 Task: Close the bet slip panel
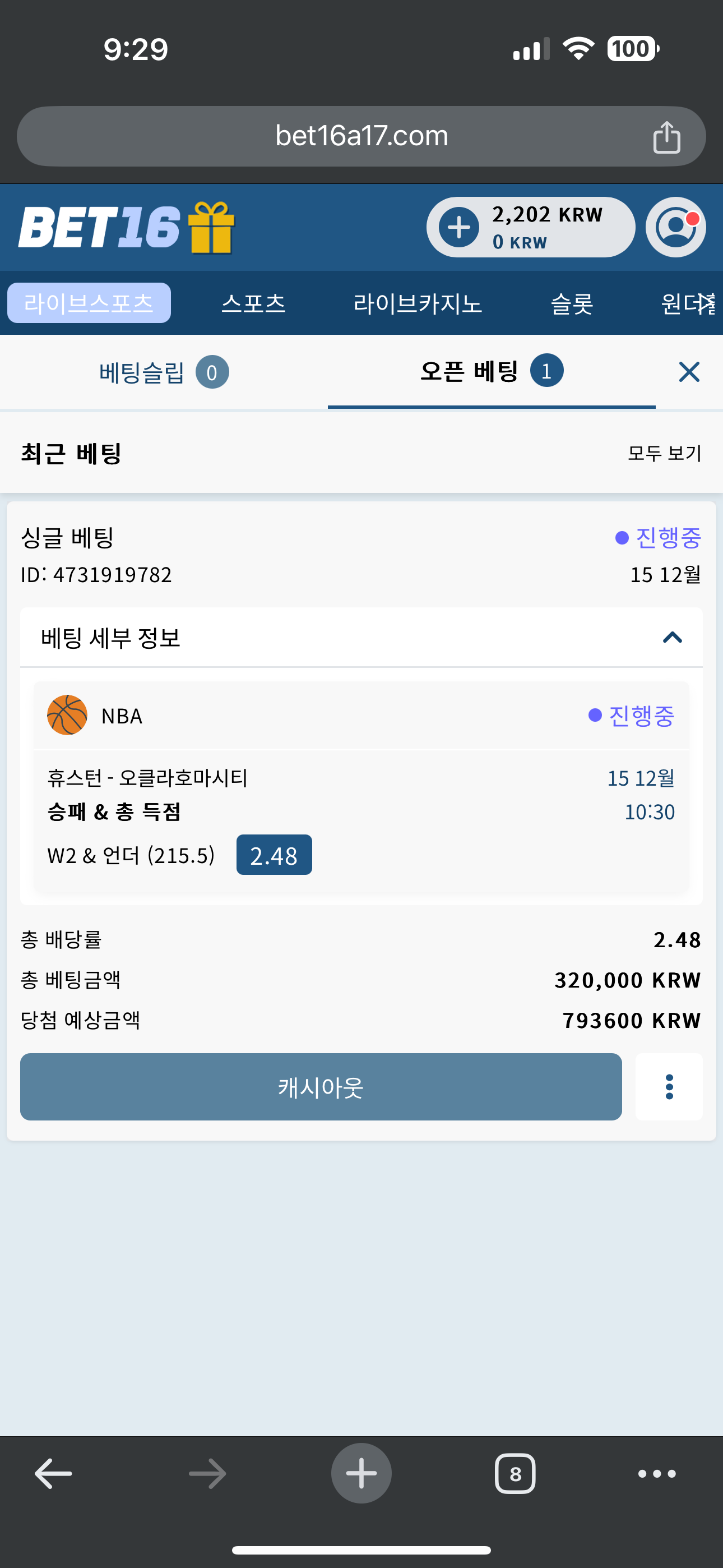tap(689, 371)
